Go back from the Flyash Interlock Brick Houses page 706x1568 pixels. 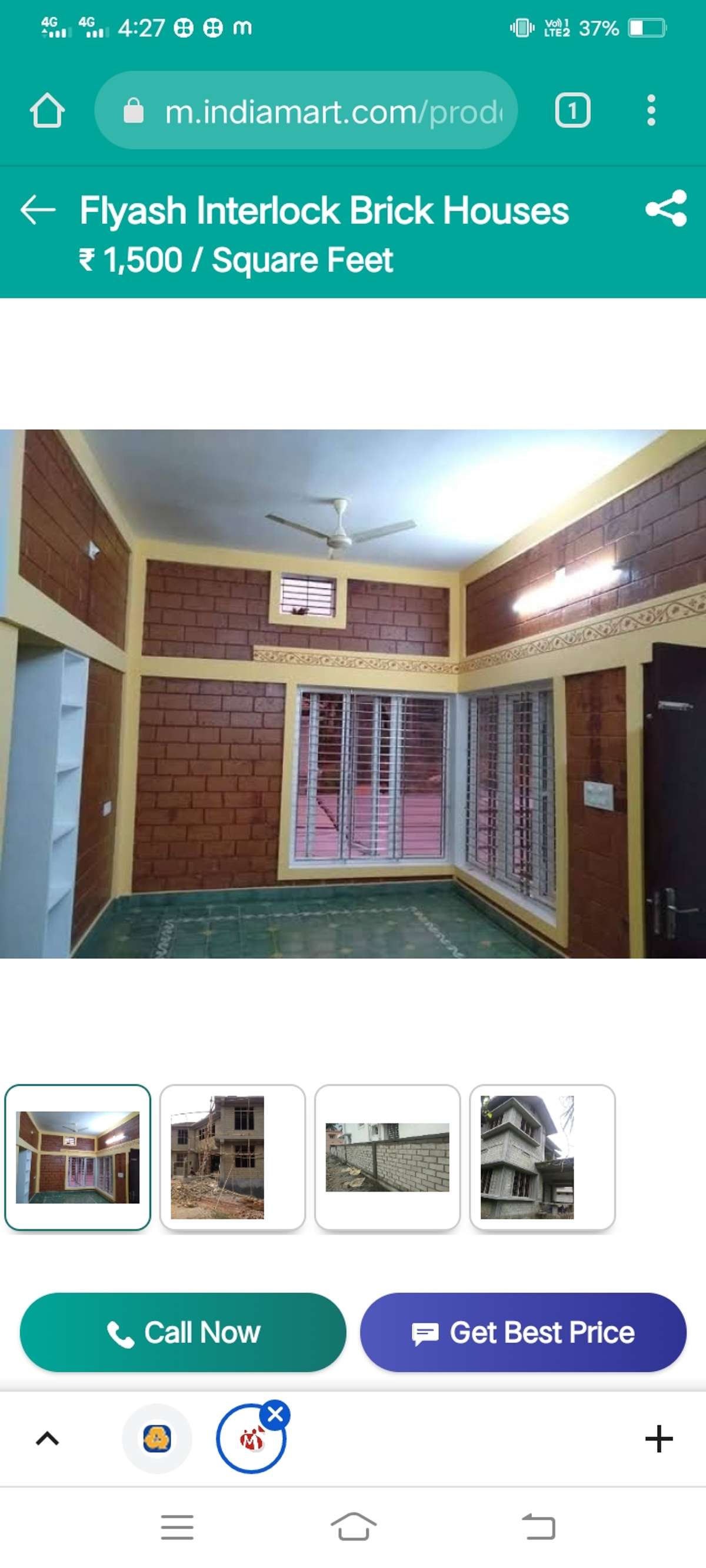coord(38,210)
